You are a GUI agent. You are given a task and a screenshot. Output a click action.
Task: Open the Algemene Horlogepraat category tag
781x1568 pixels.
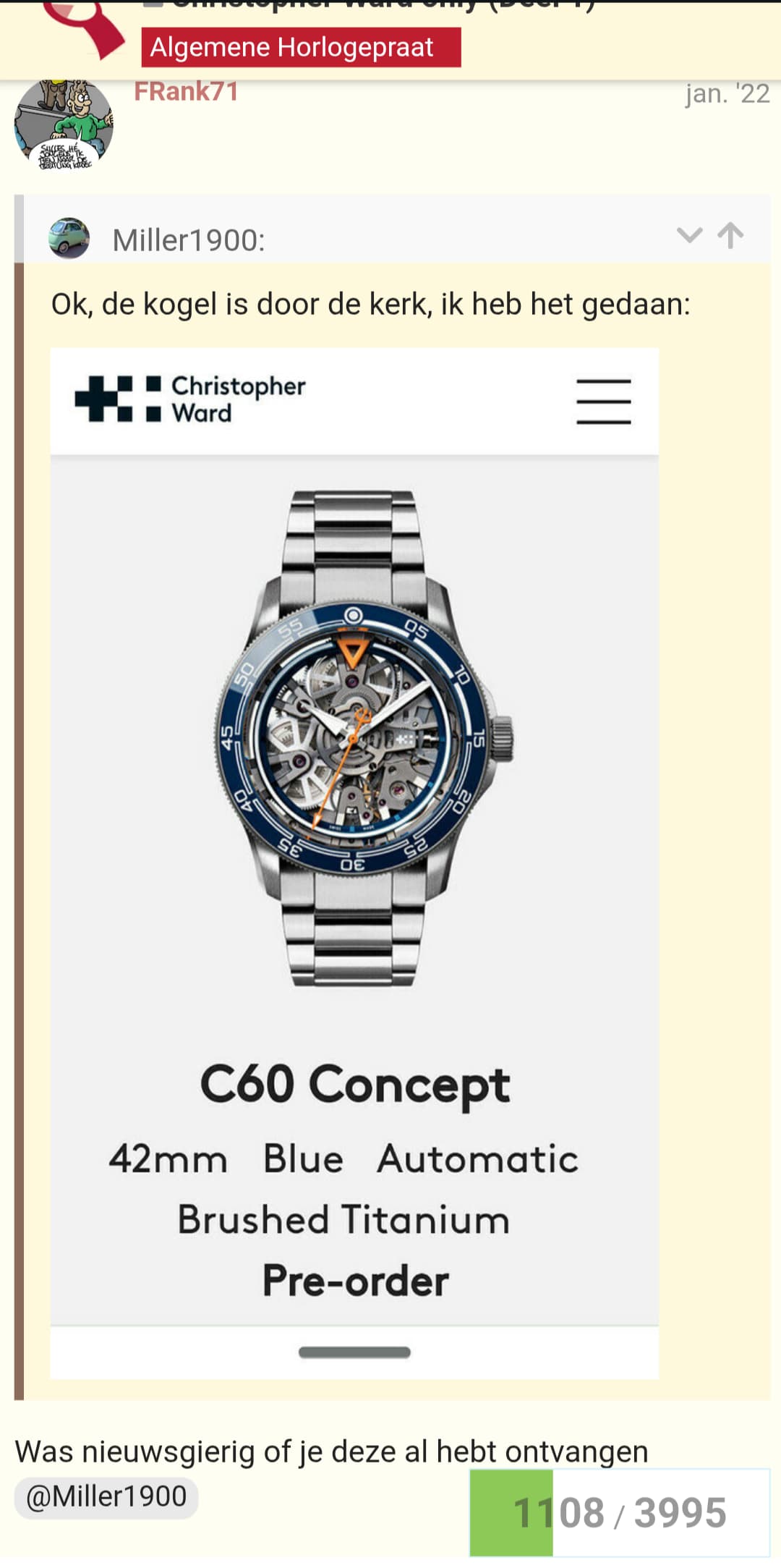click(x=301, y=48)
